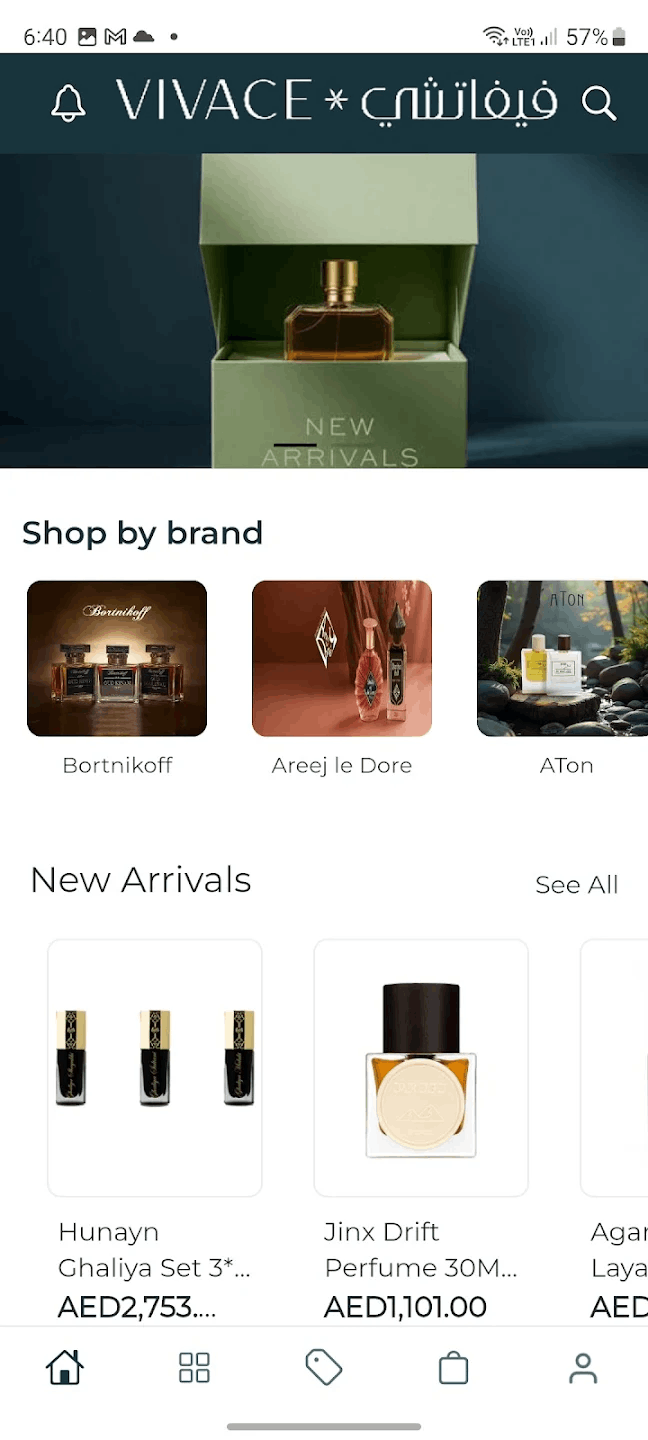Open the notifications bell
Screen dimensions: 648x1440
pos(68,103)
